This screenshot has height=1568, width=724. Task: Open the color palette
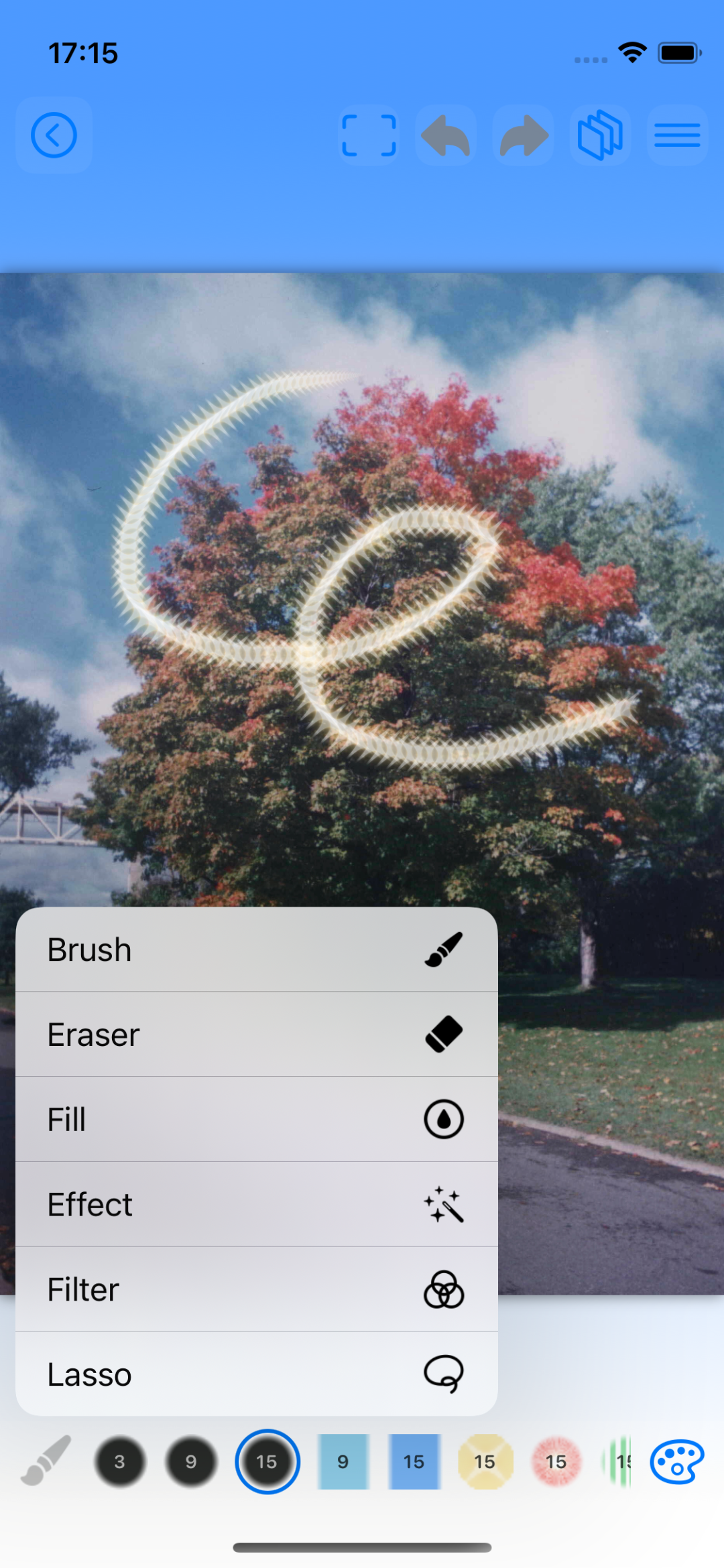[677, 1461]
